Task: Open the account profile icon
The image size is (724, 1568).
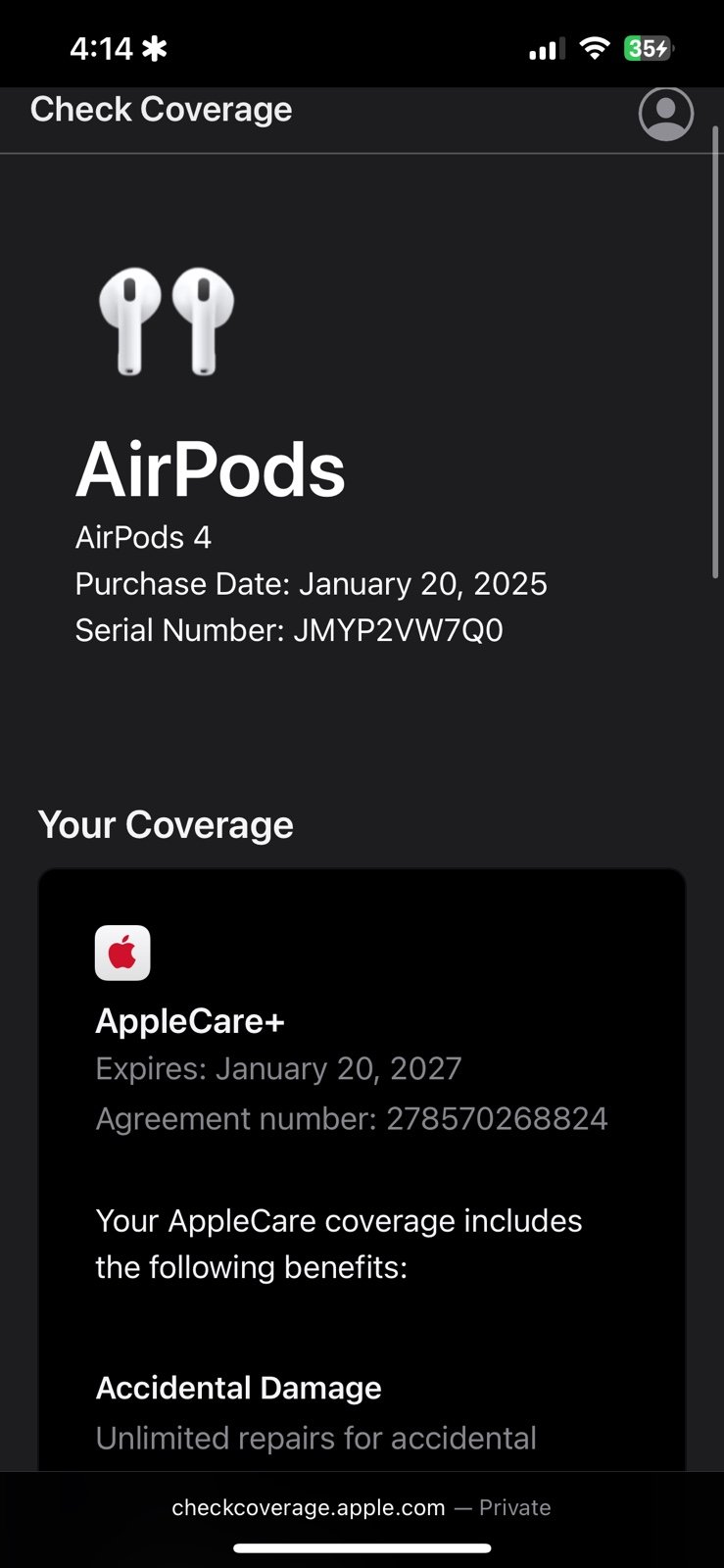Action: point(666,114)
